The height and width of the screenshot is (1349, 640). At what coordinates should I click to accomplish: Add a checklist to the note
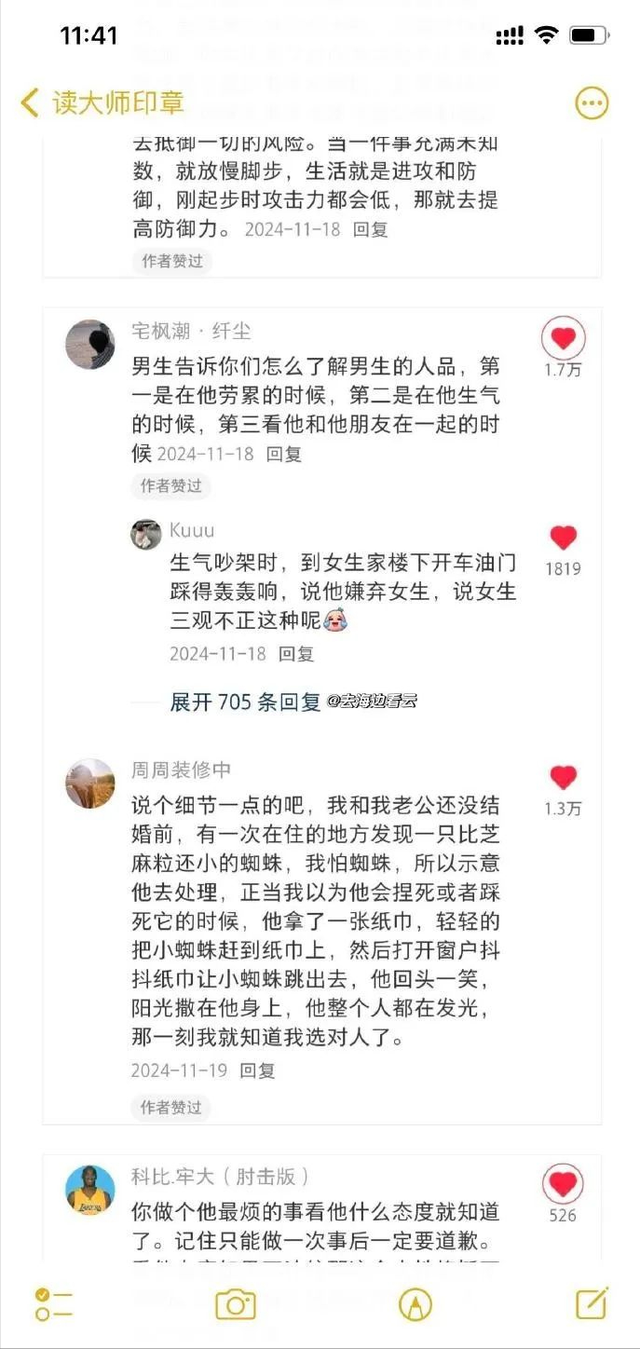[x=54, y=1304]
